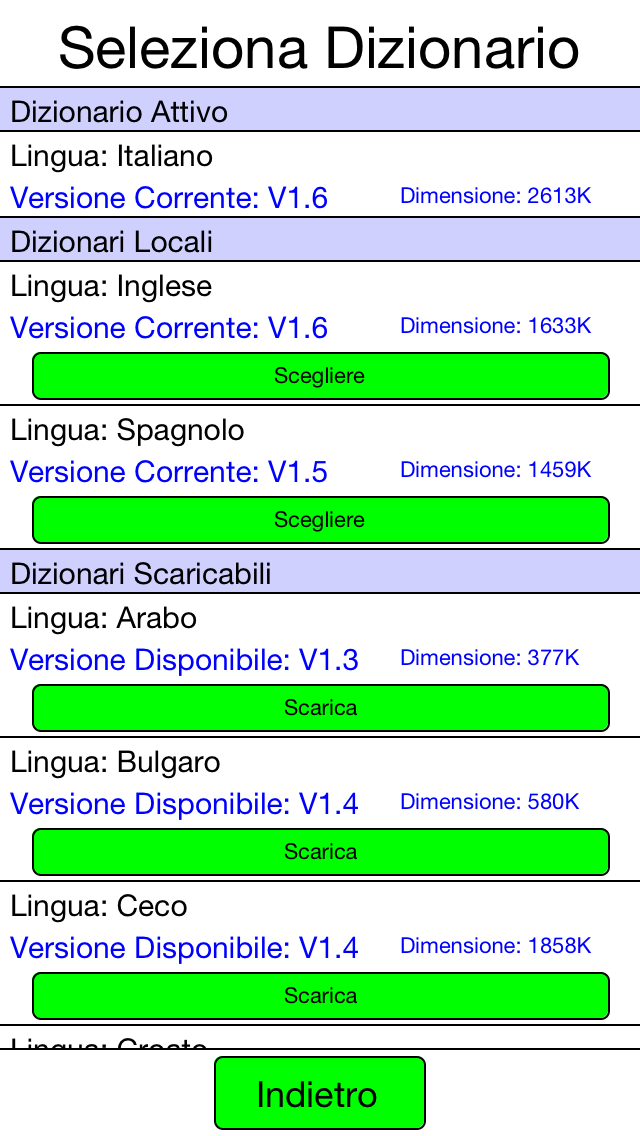Go back with the Indietro button
640x1136 pixels.
[x=320, y=1093]
